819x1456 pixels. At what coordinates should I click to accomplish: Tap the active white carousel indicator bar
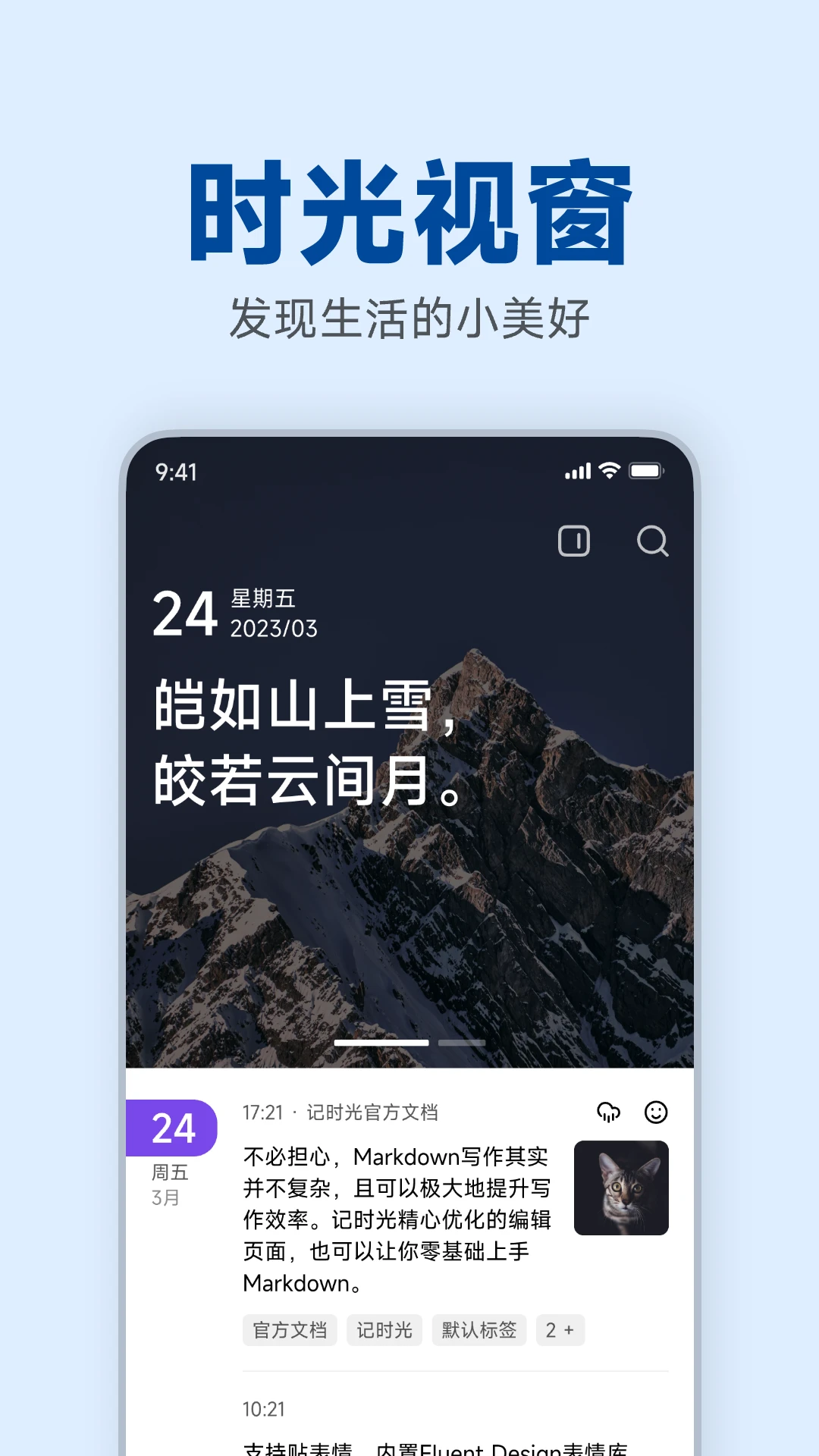pyautogui.click(x=383, y=1043)
